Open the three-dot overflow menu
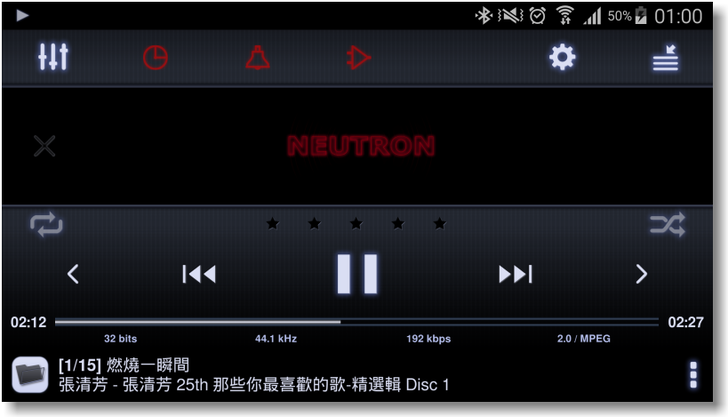 (x=693, y=375)
